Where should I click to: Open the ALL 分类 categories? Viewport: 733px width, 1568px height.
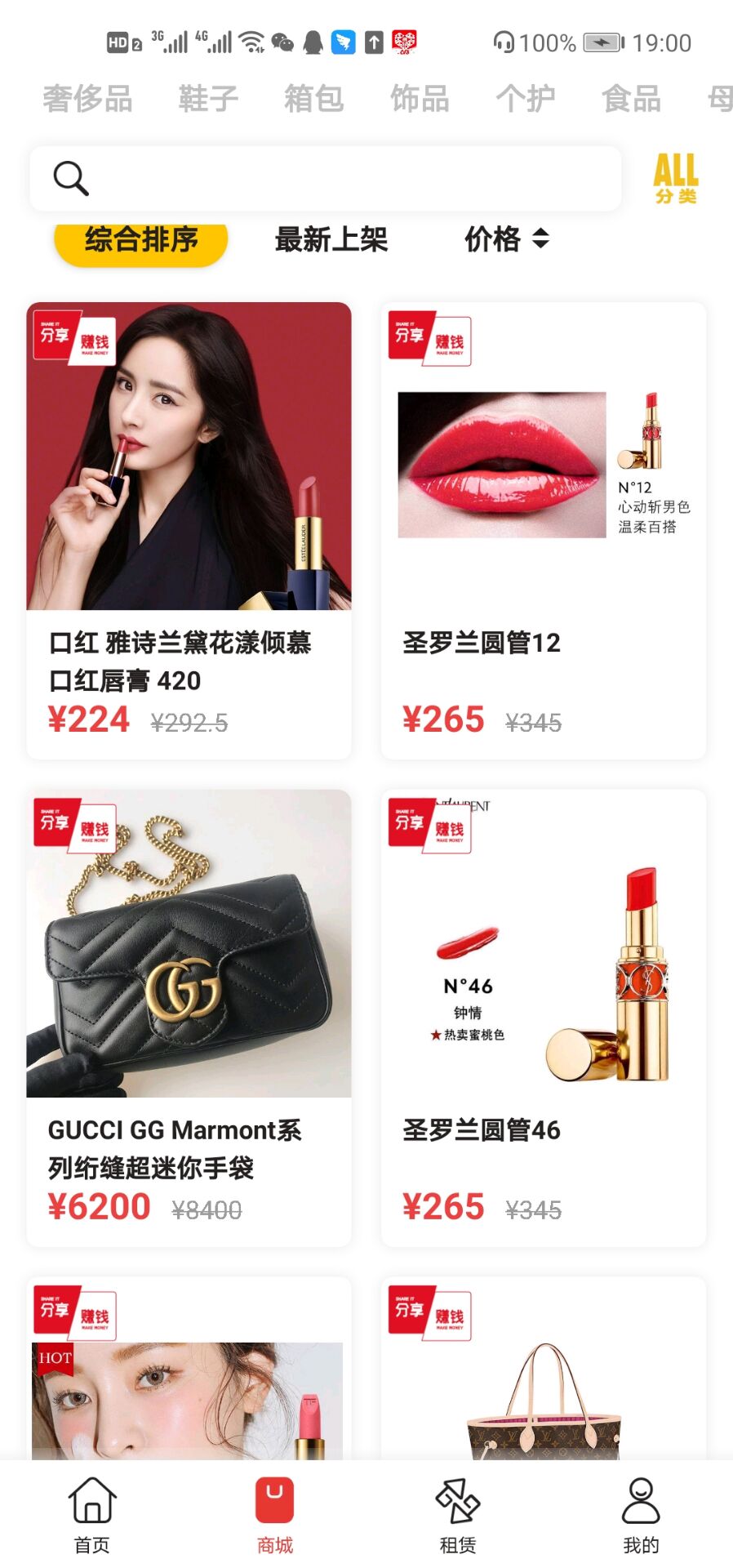[x=675, y=179]
